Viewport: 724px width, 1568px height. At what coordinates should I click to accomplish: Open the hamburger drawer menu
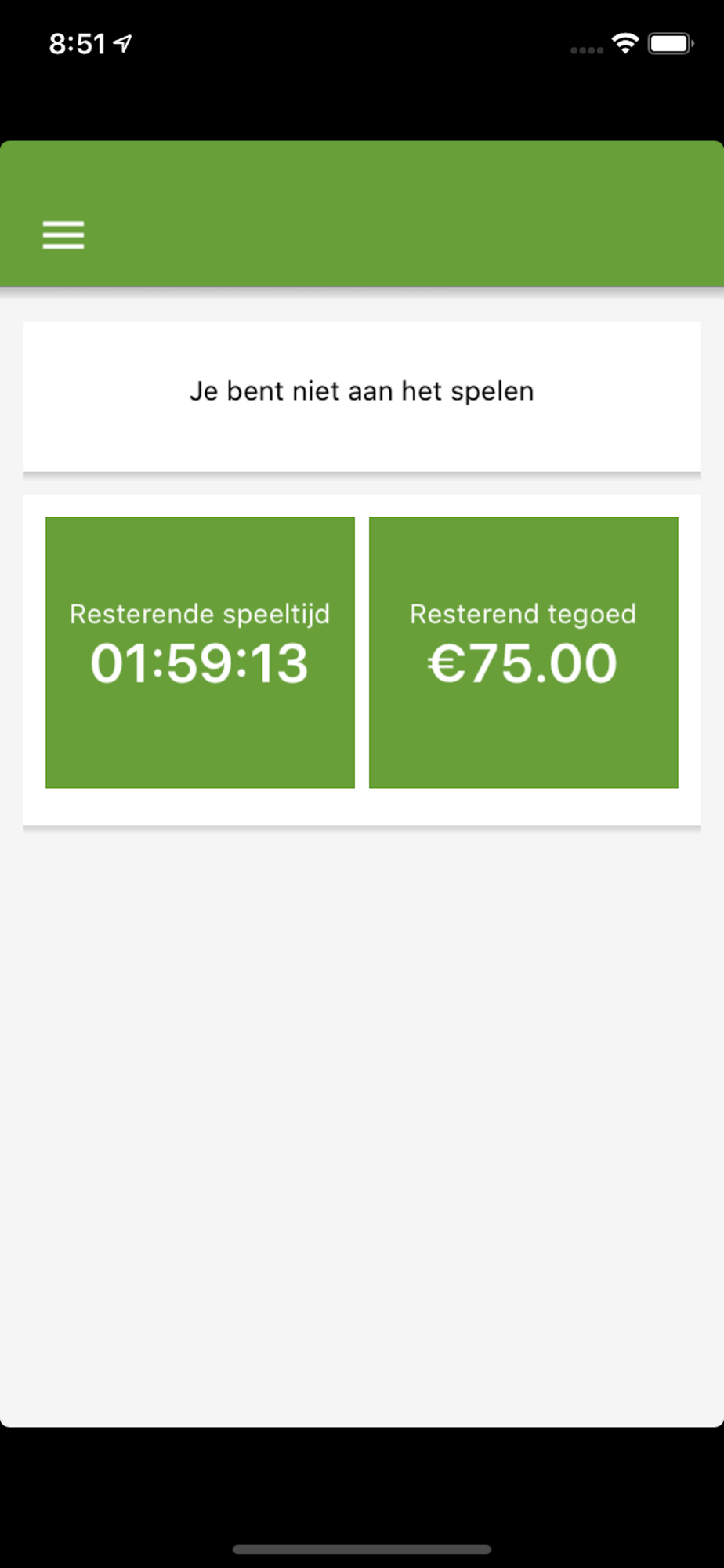(x=63, y=234)
